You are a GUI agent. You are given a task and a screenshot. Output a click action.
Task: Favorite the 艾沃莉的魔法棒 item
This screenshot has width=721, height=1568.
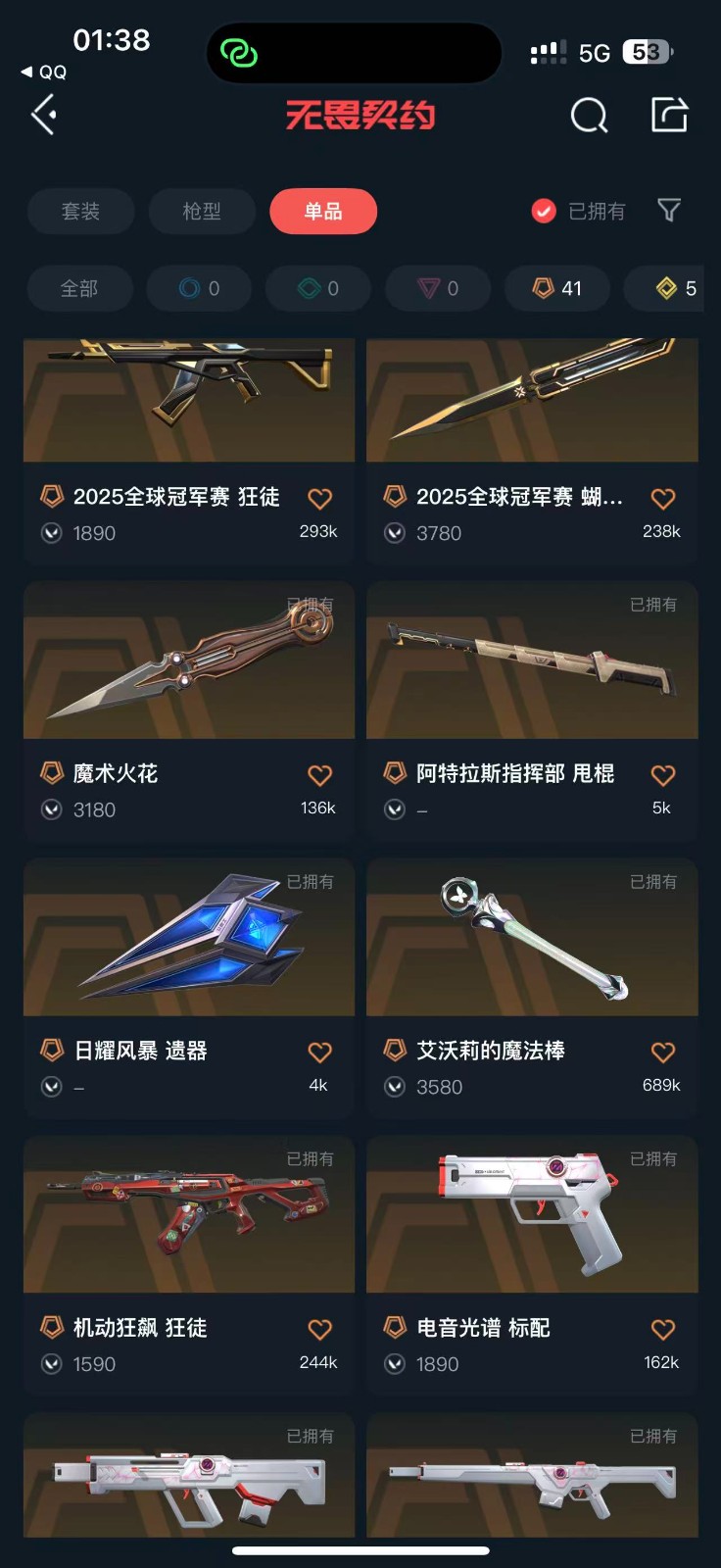[x=663, y=1052]
